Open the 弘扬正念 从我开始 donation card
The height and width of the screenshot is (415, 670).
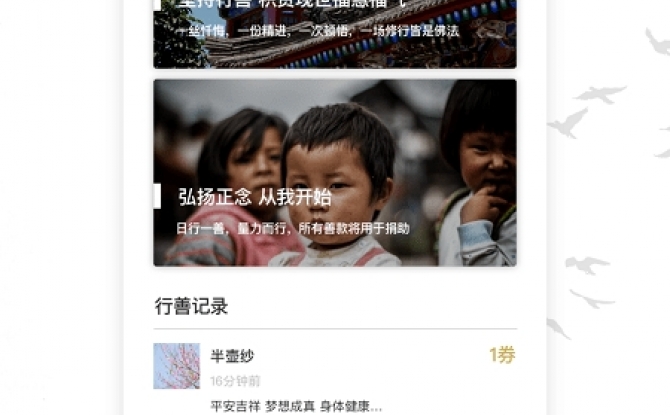coord(335,173)
